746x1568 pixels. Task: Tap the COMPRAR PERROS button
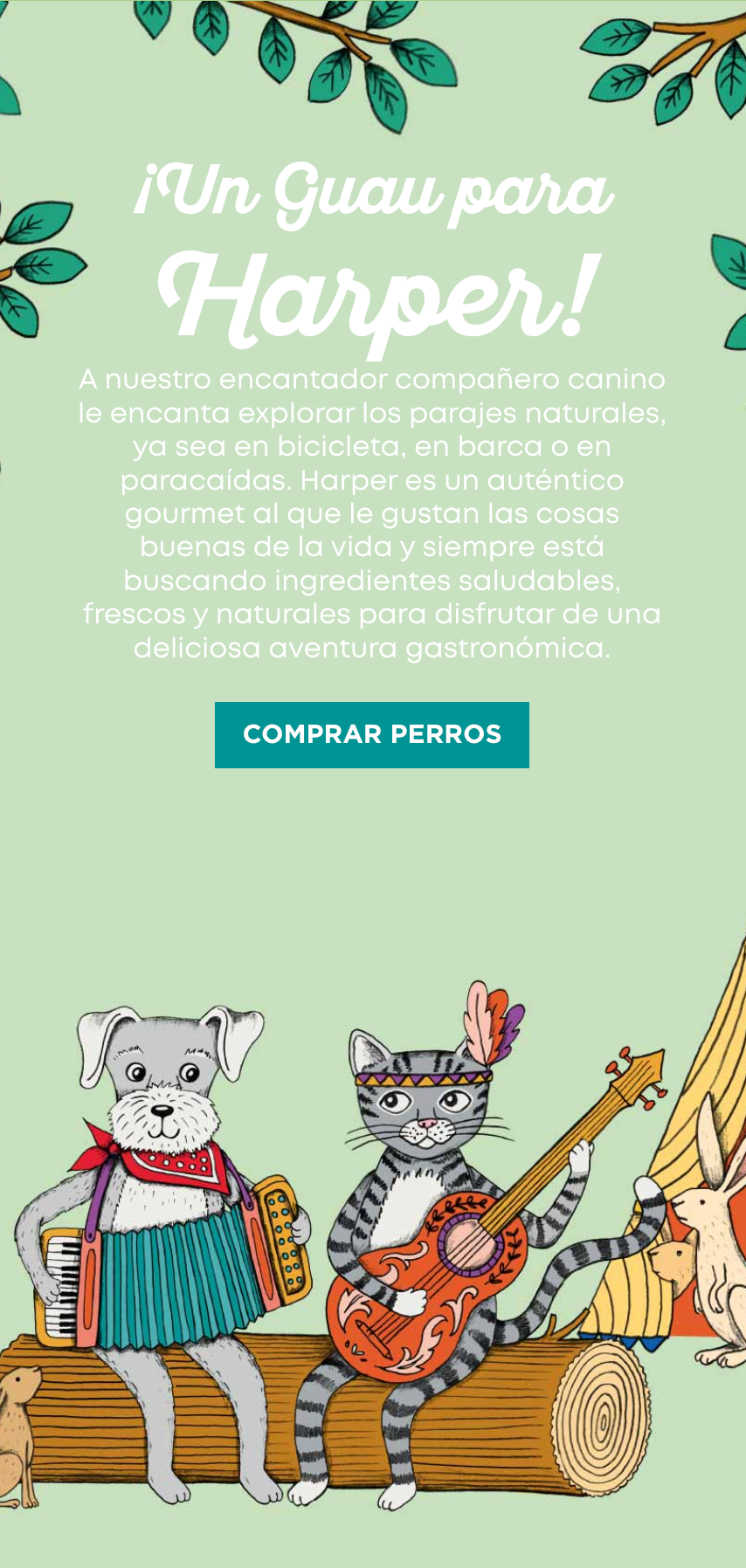(x=372, y=734)
